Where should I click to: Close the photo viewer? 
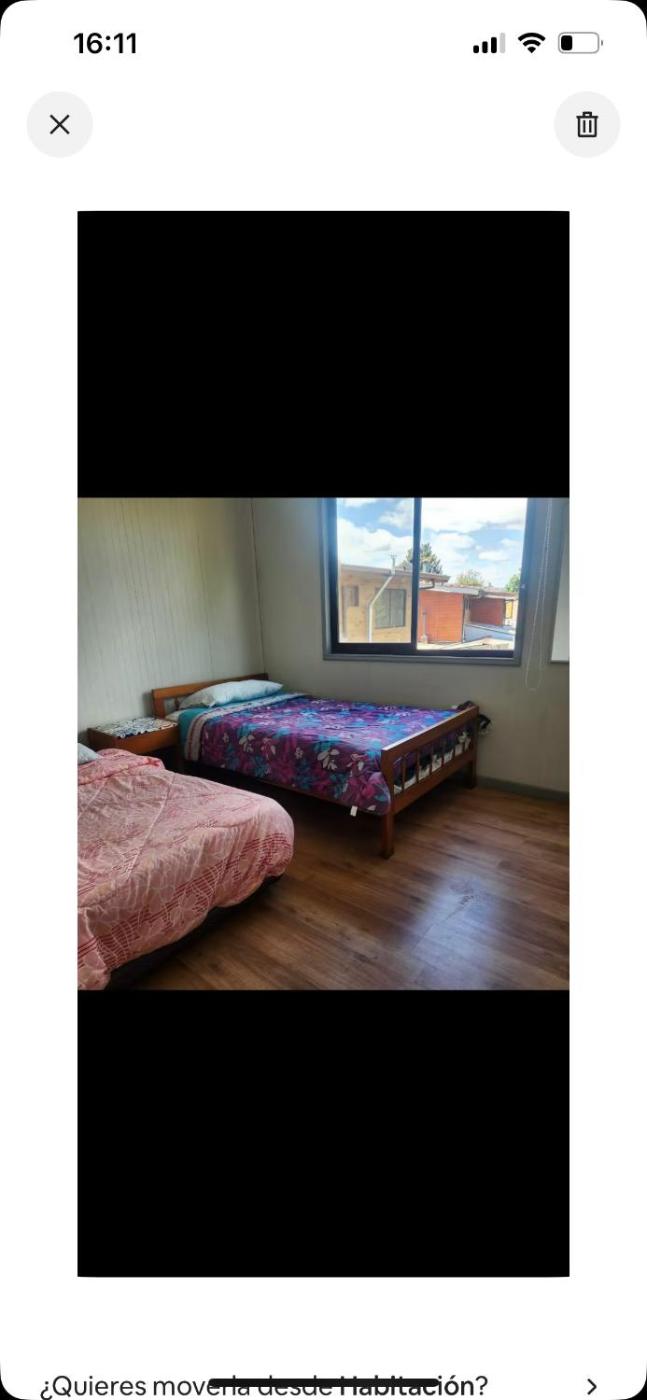(x=60, y=125)
